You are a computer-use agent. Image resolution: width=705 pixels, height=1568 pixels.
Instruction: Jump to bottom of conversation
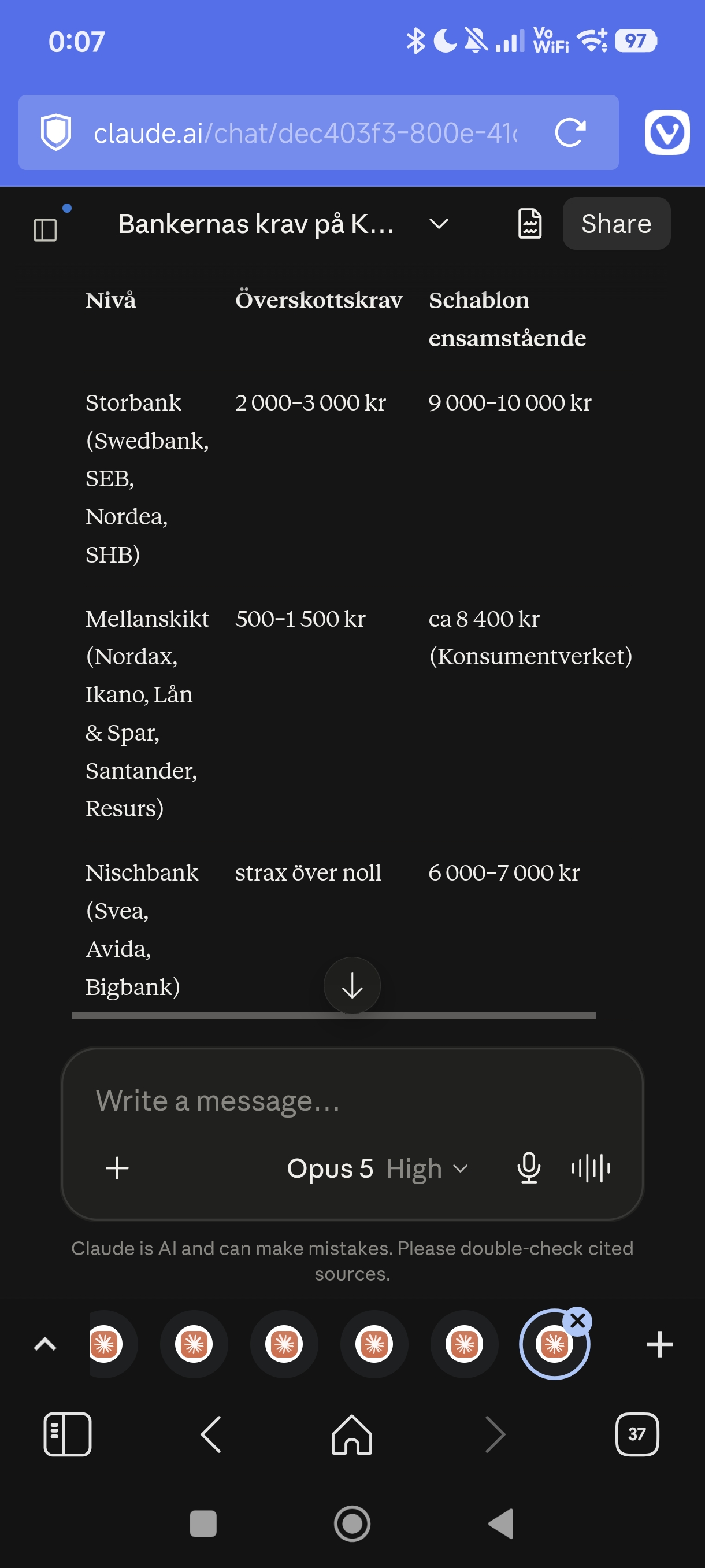(x=352, y=985)
